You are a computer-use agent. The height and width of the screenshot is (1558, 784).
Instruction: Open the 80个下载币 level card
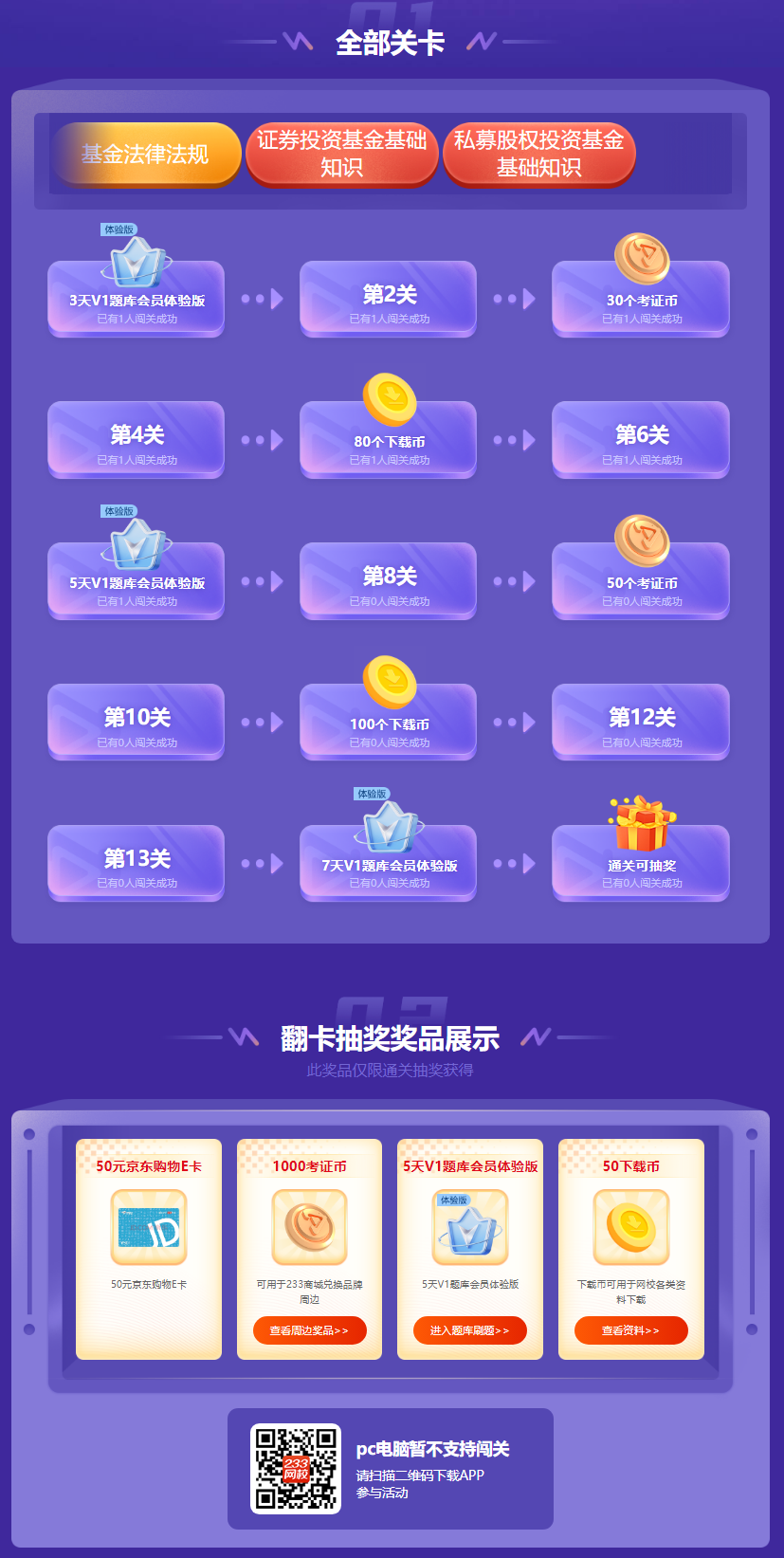389,440
